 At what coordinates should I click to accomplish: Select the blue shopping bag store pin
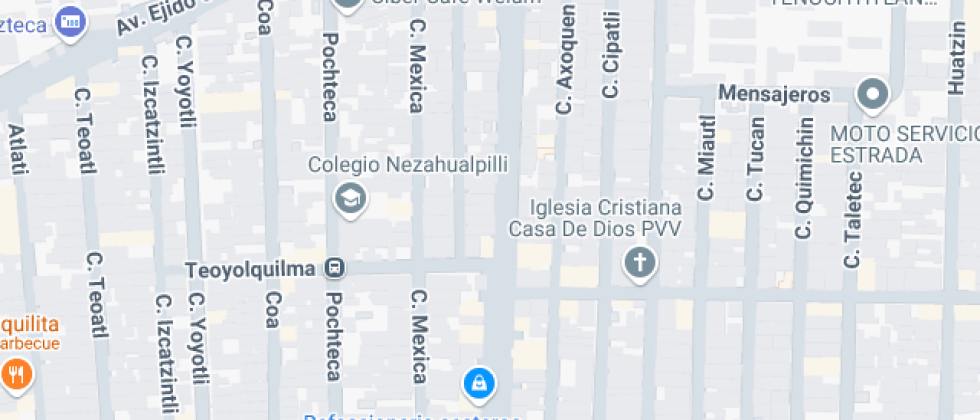(479, 384)
